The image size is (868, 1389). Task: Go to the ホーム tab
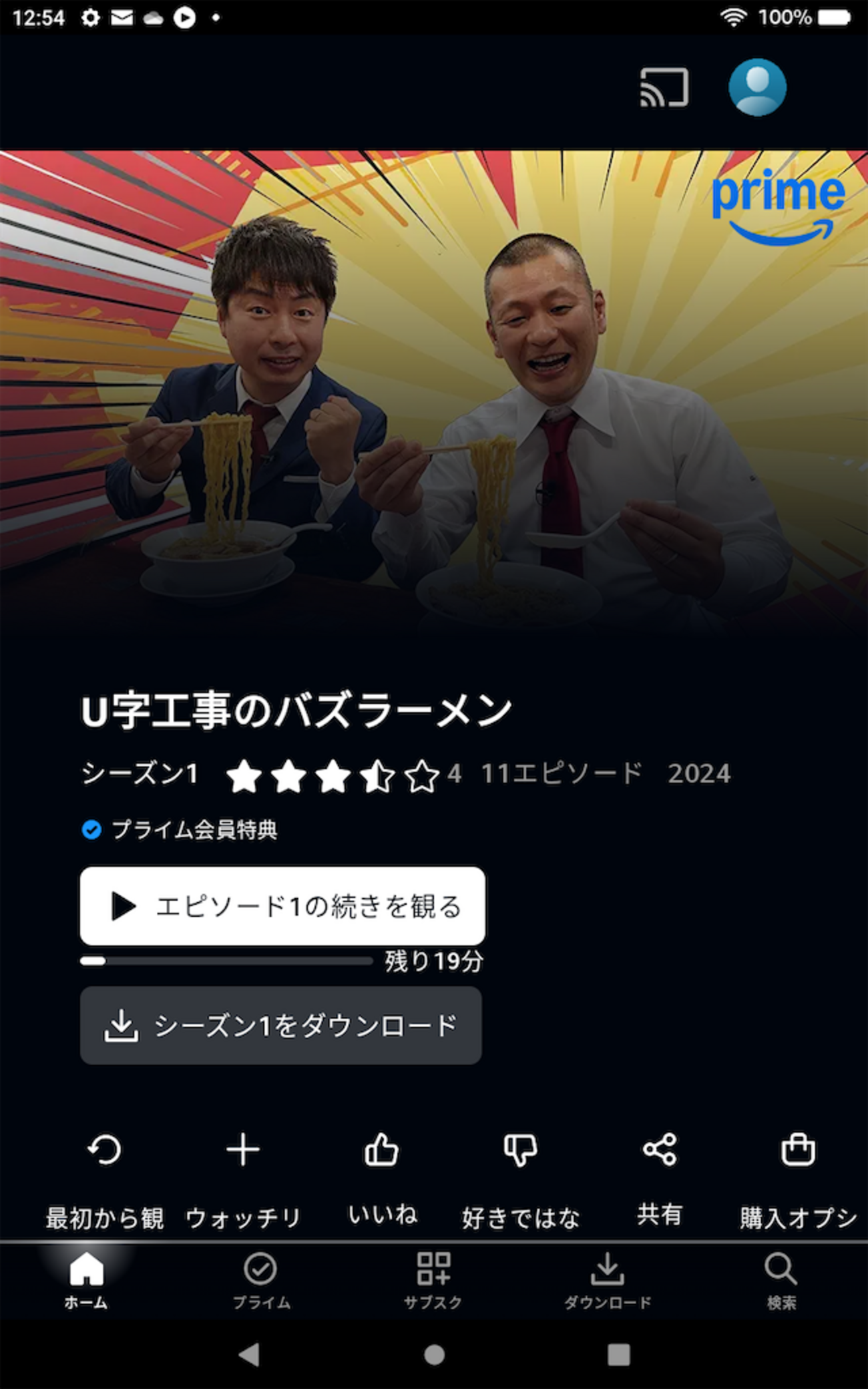point(87,1279)
